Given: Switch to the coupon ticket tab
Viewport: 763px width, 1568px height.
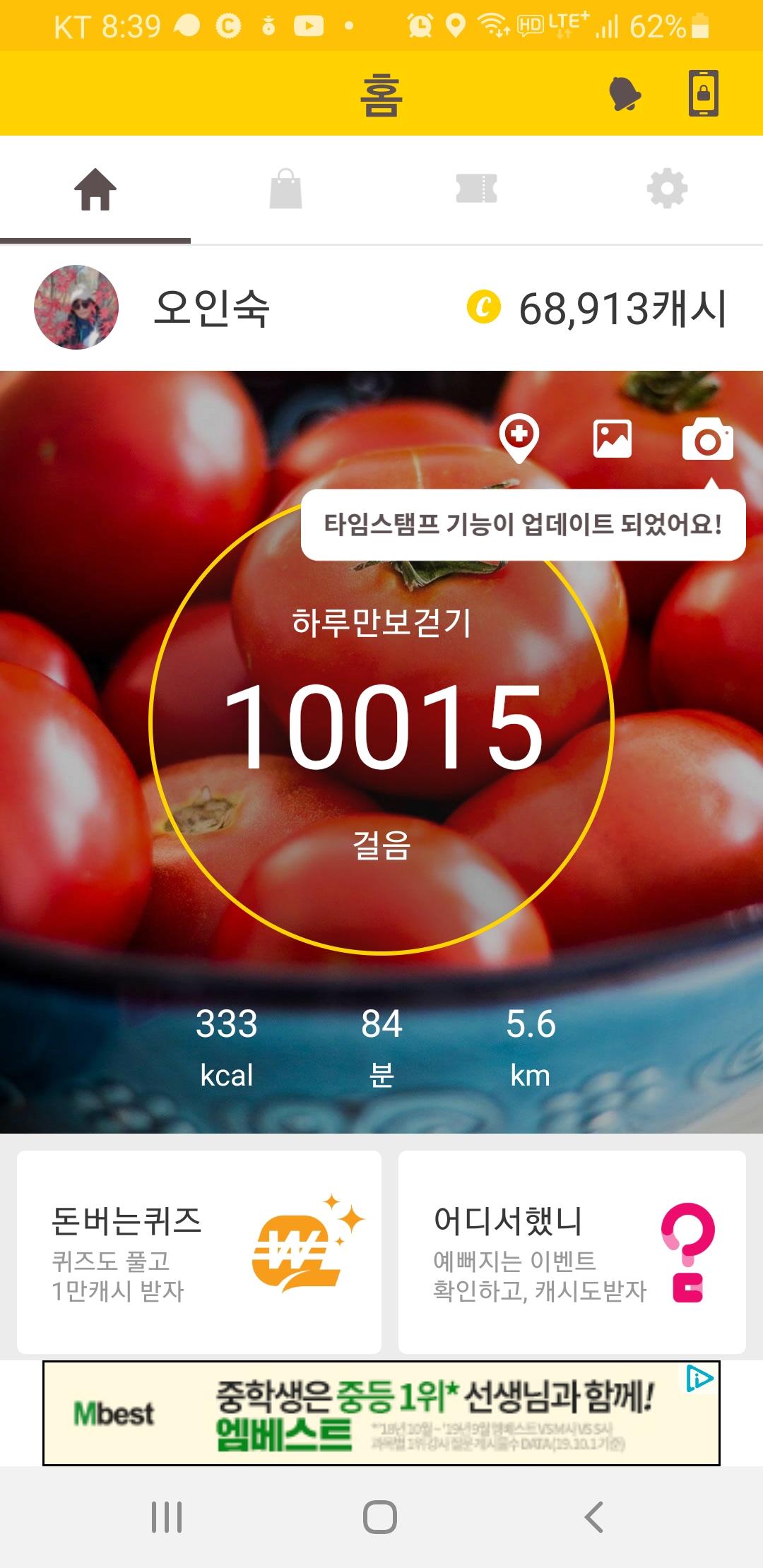Looking at the screenshot, I should (477, 189).
